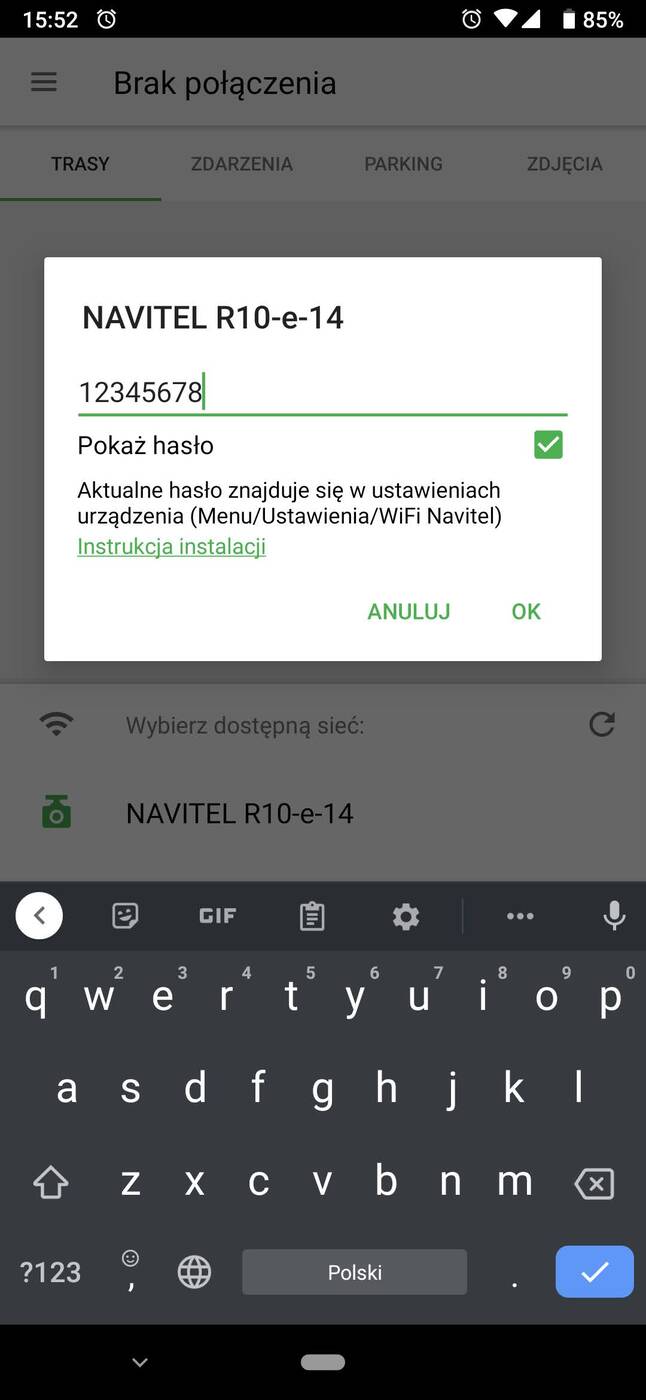Tap the GIF key on the keyboard

(217, 916)
